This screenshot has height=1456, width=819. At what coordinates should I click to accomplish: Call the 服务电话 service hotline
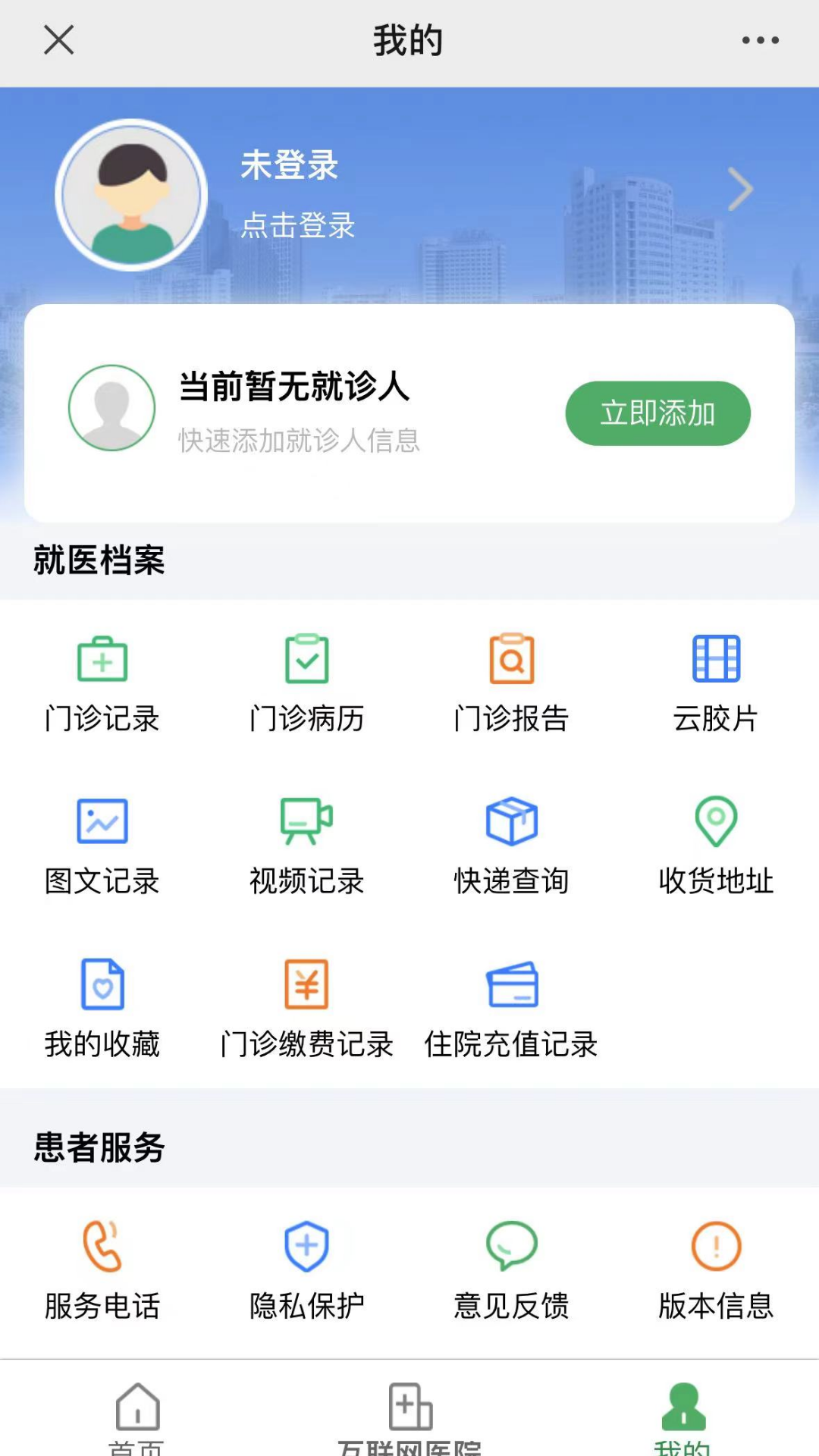tap(102, 1271)
